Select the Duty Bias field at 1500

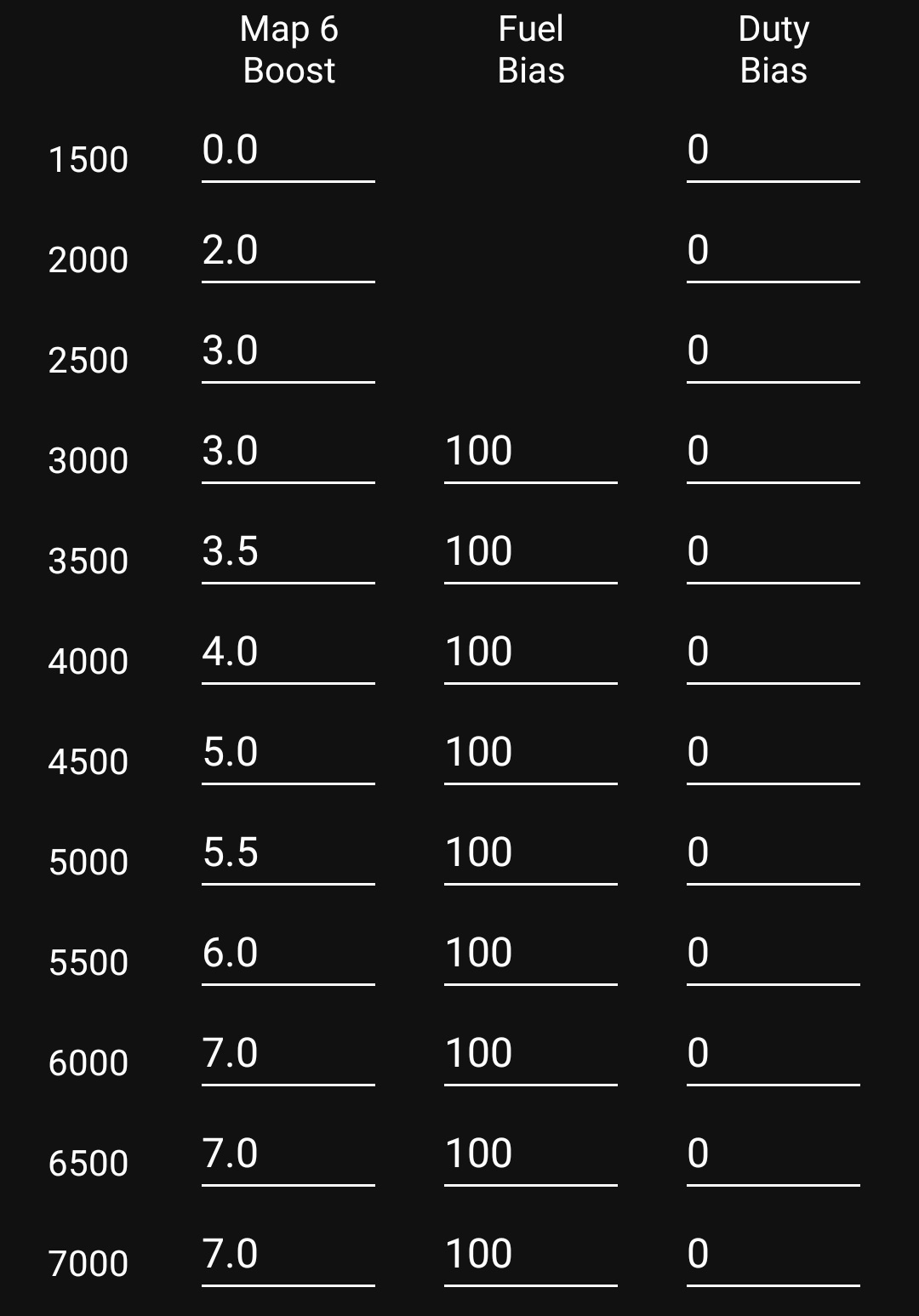[773, 151]
